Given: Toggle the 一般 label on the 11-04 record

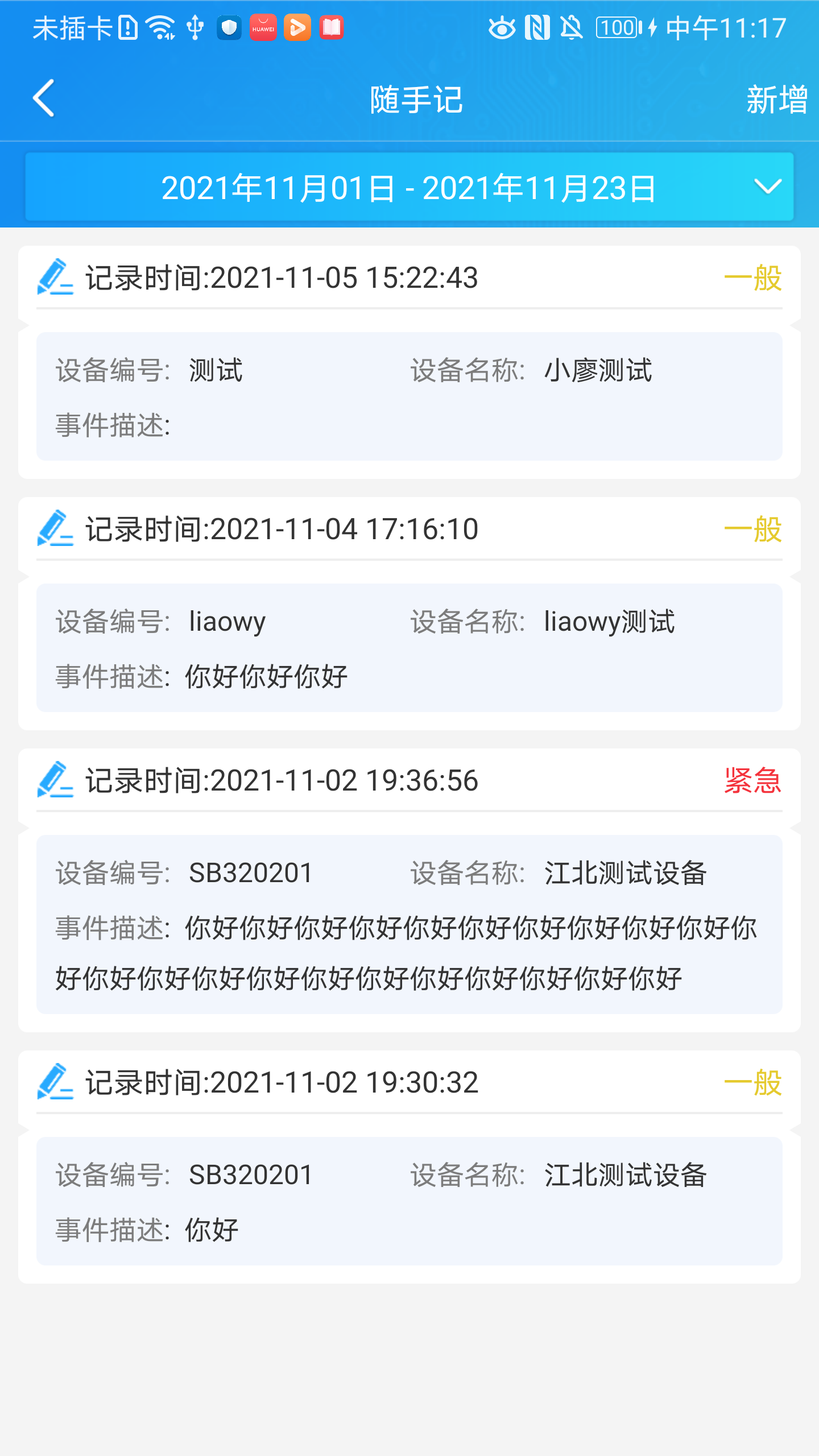Looking at the screenshot, I should [x=754, y=529].
